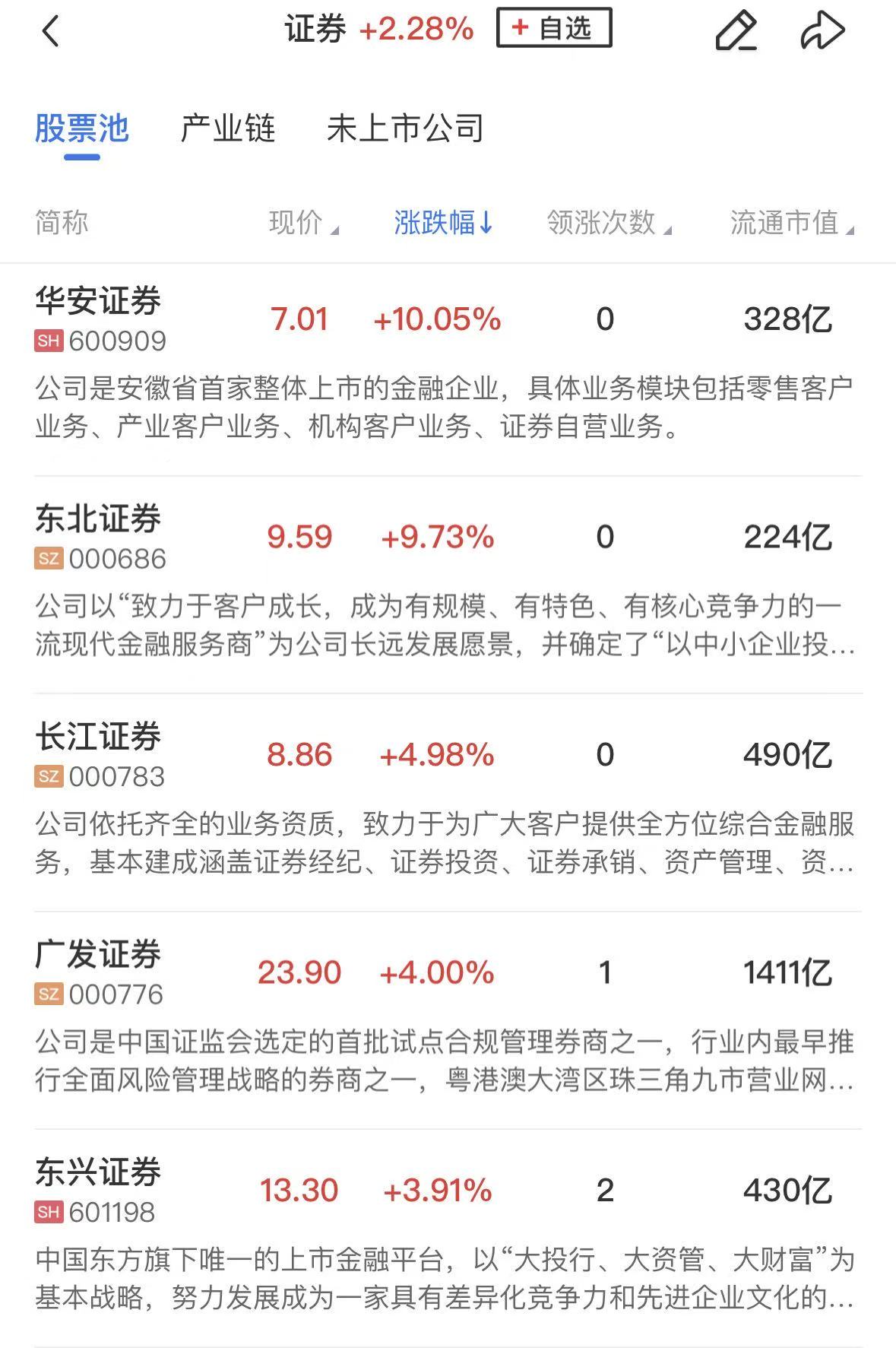
Task: Switch to the 产业链 tab
Action: [228, 128]
